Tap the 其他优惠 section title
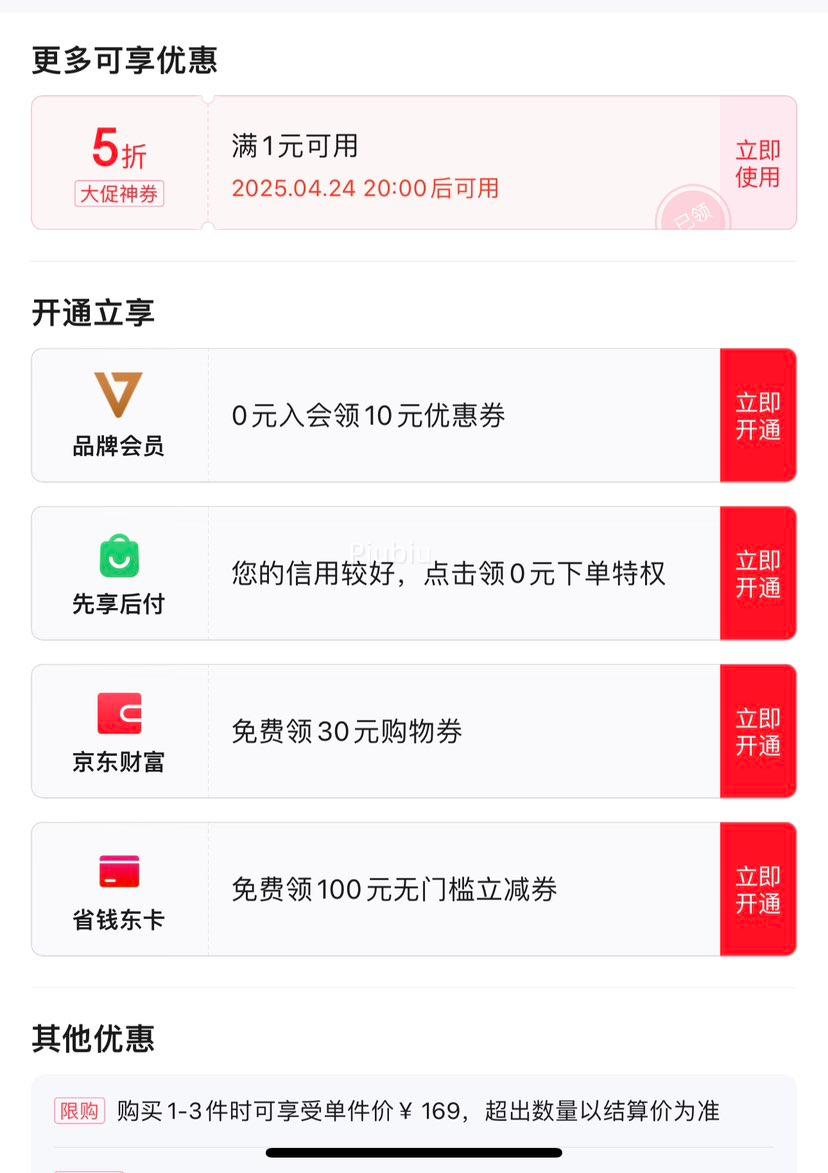Image resolution: width=828 pixels, height=1173 pixels. pyautogui.click(x=94, y=1040)
